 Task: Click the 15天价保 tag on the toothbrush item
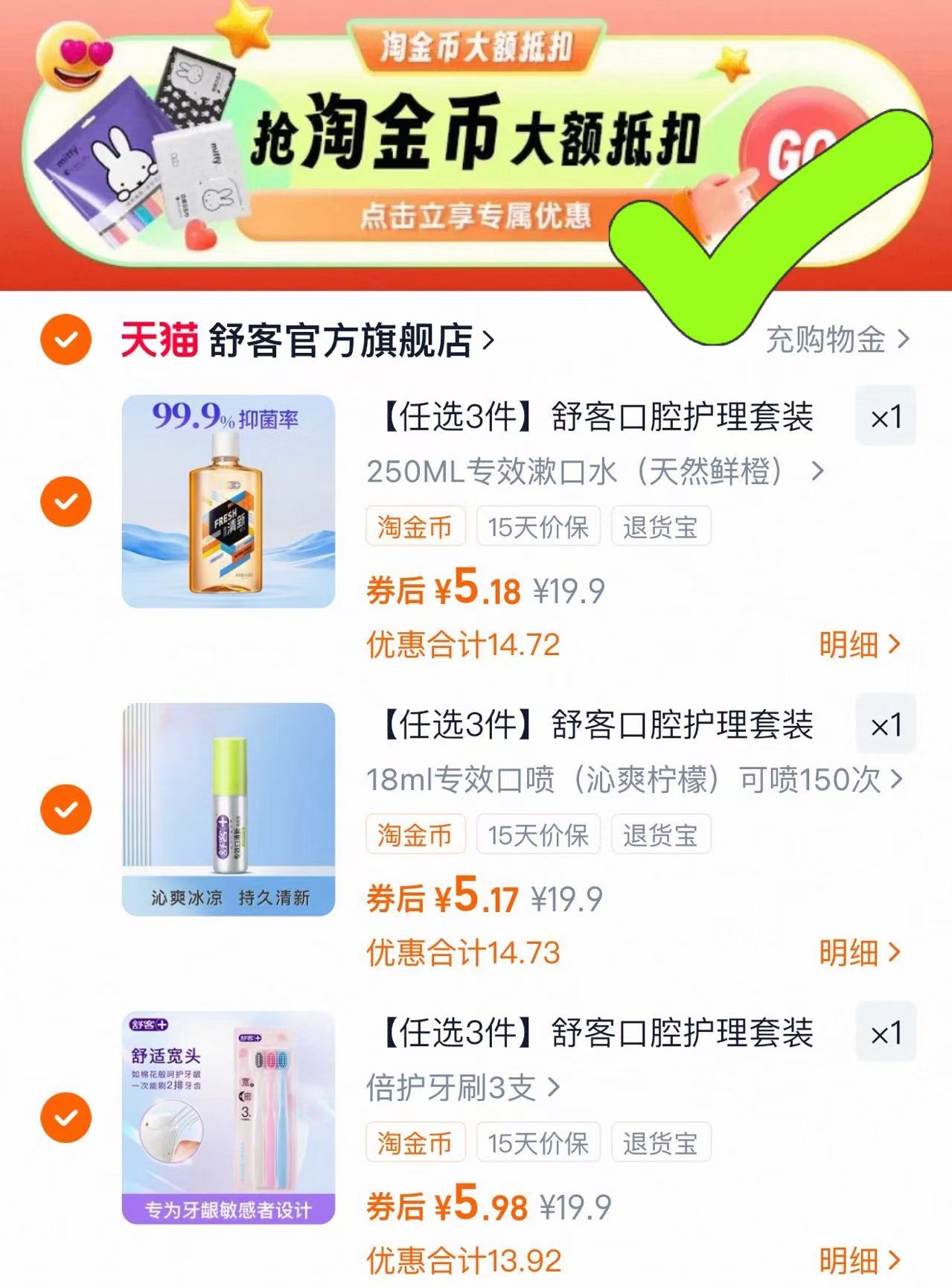tap(538, 1142)
